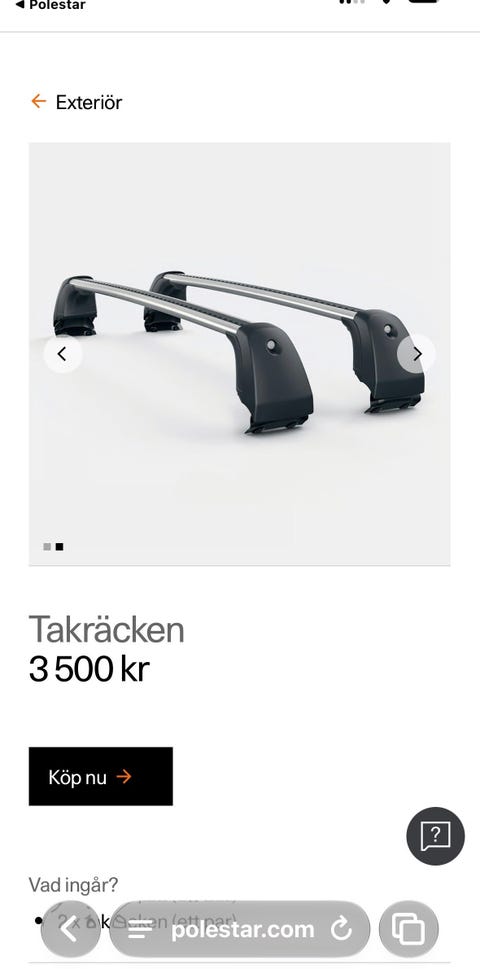Reload the polestar.com page
The width and height of the screenshot is (480, 969).
click(x=341, y=929)
